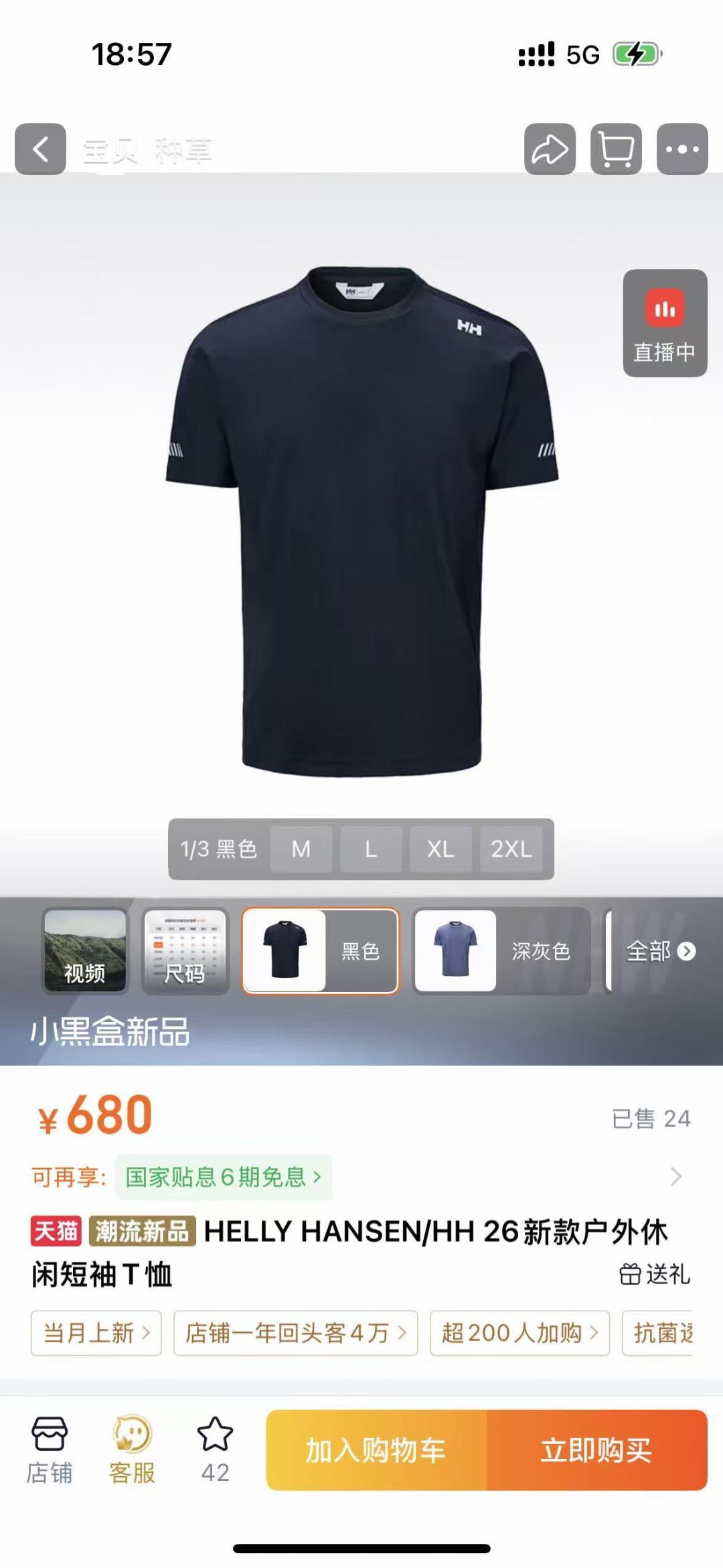Switch to the 深灰色 color option

click(501, 950)
